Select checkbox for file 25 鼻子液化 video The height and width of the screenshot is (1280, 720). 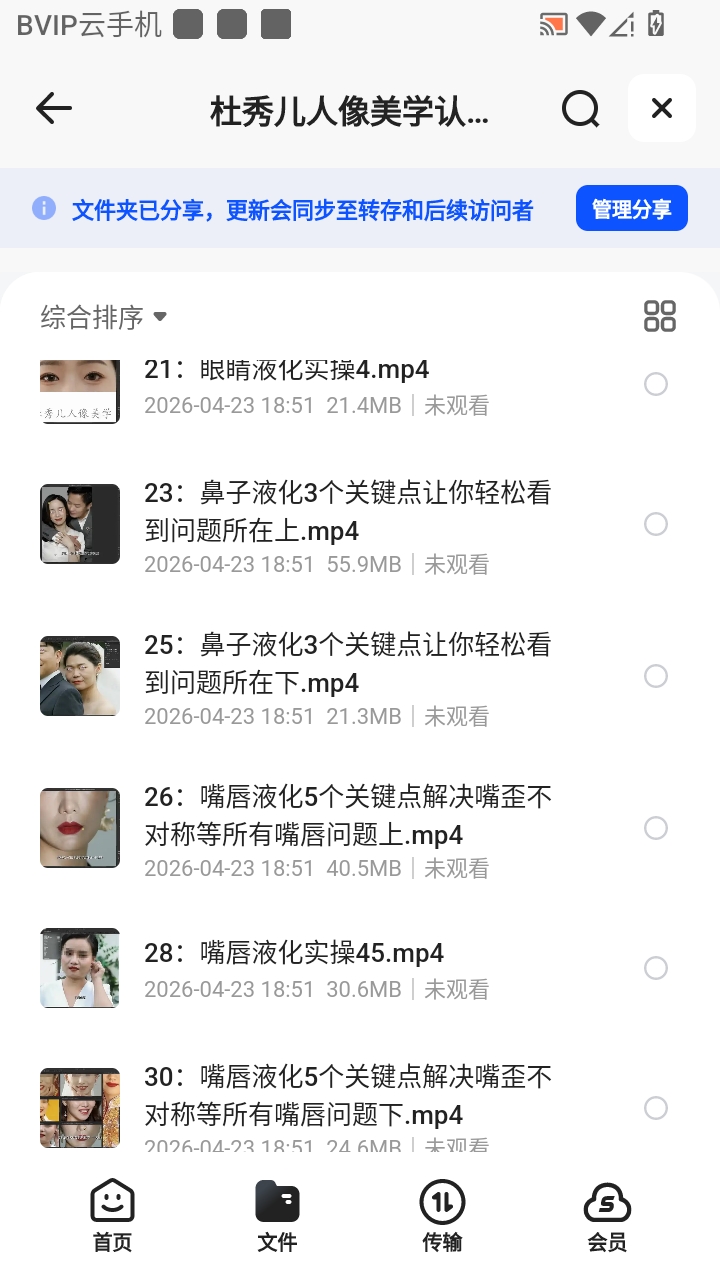pos(656,676)
